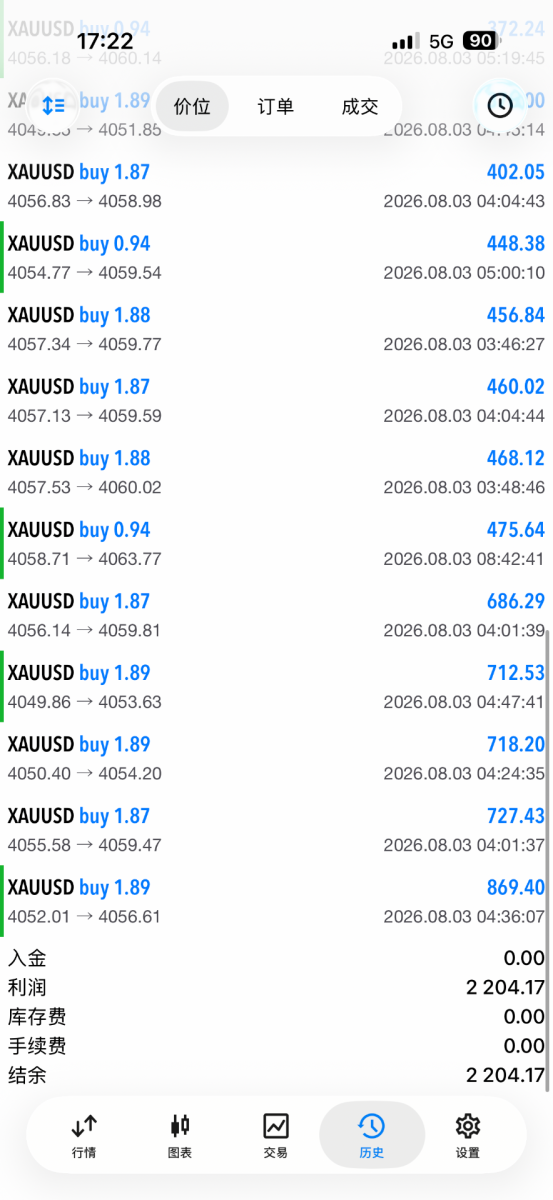The width and height of the screenshot is (553, 1200).
Task: Open the trade with profit 869.40
Action: coord(276,901)
